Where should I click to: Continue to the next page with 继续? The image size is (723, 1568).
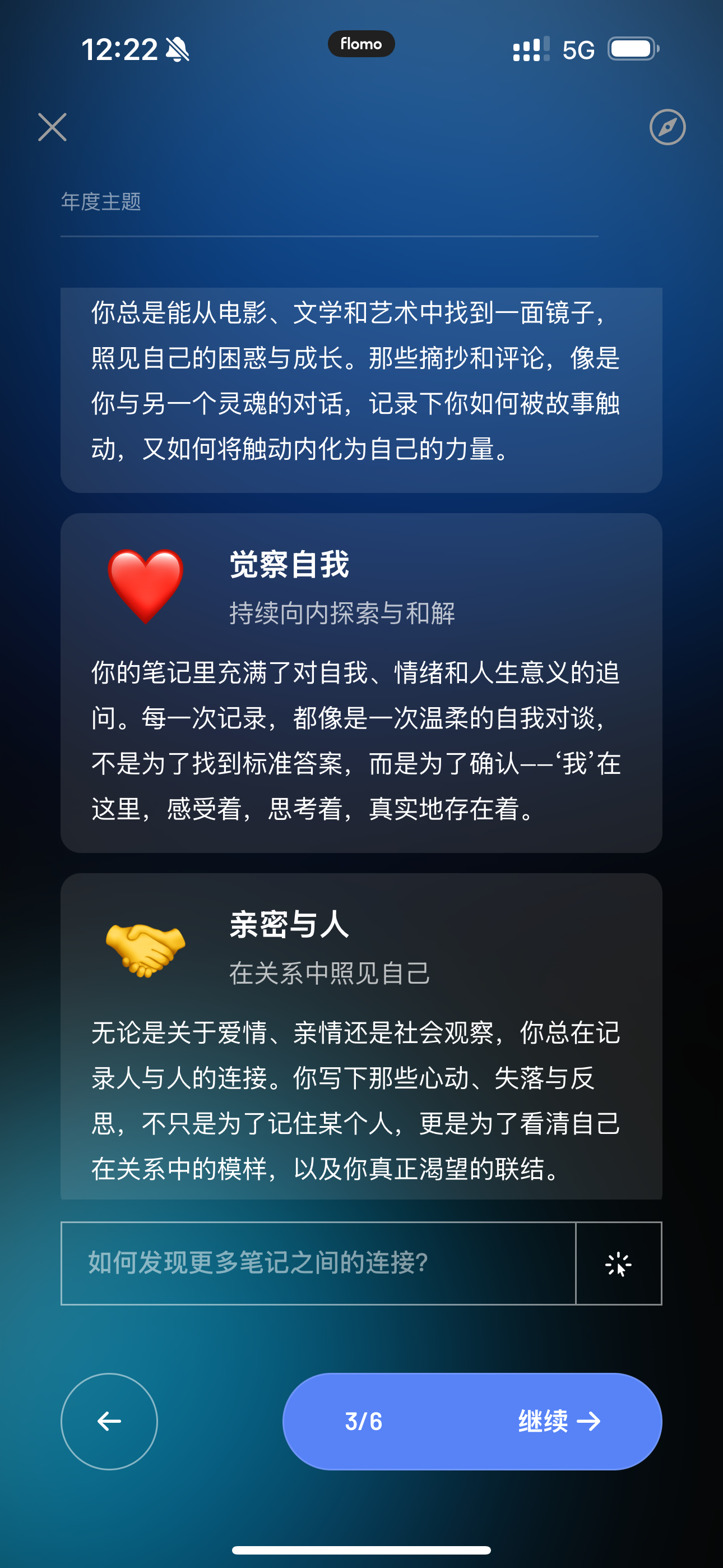472,1421
